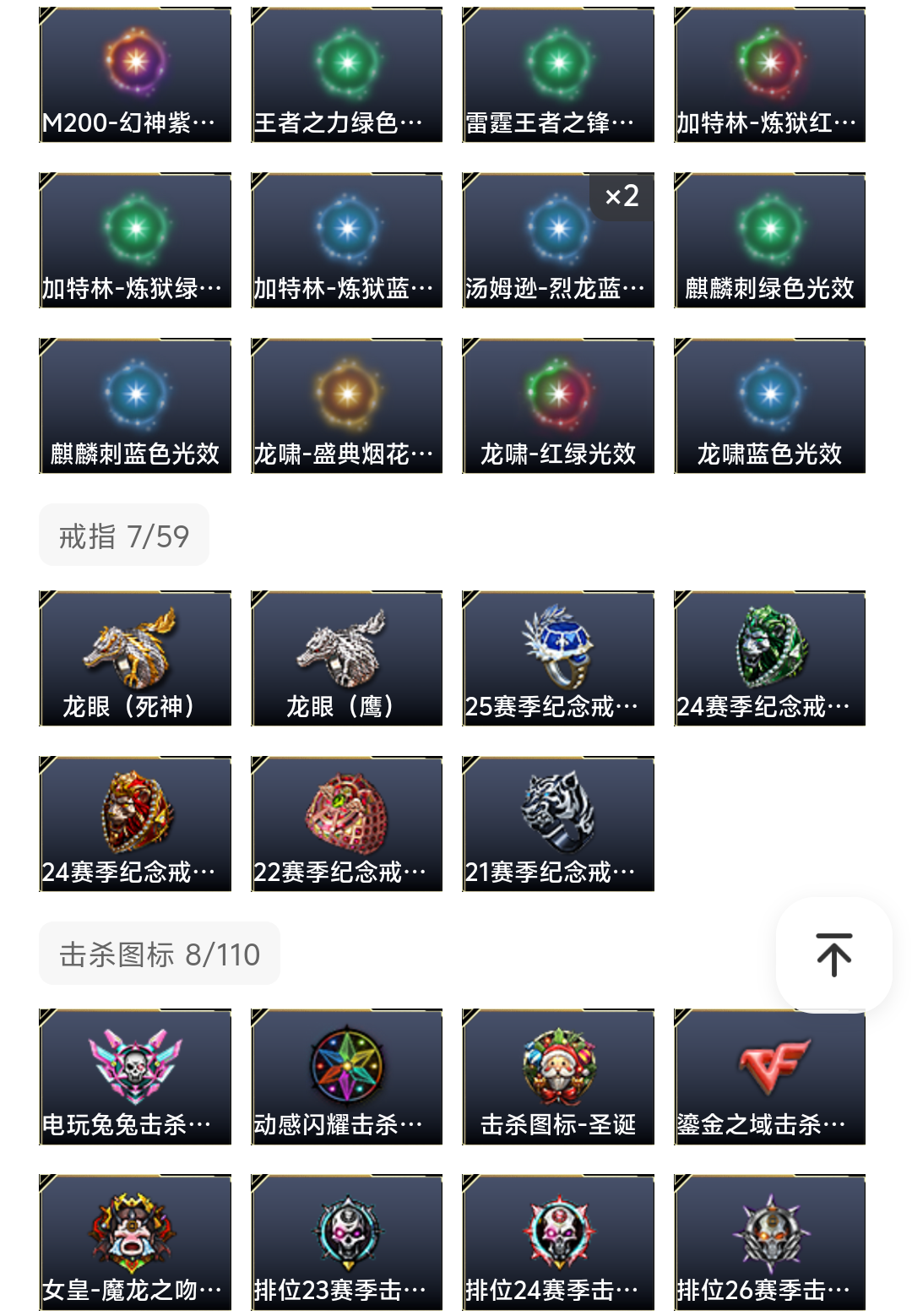Image resolution: width=912 pixels, height=1316 pixels.
Task: Select the 击杀图标-圣诞 Santa icon
Action: point(557,1075)
